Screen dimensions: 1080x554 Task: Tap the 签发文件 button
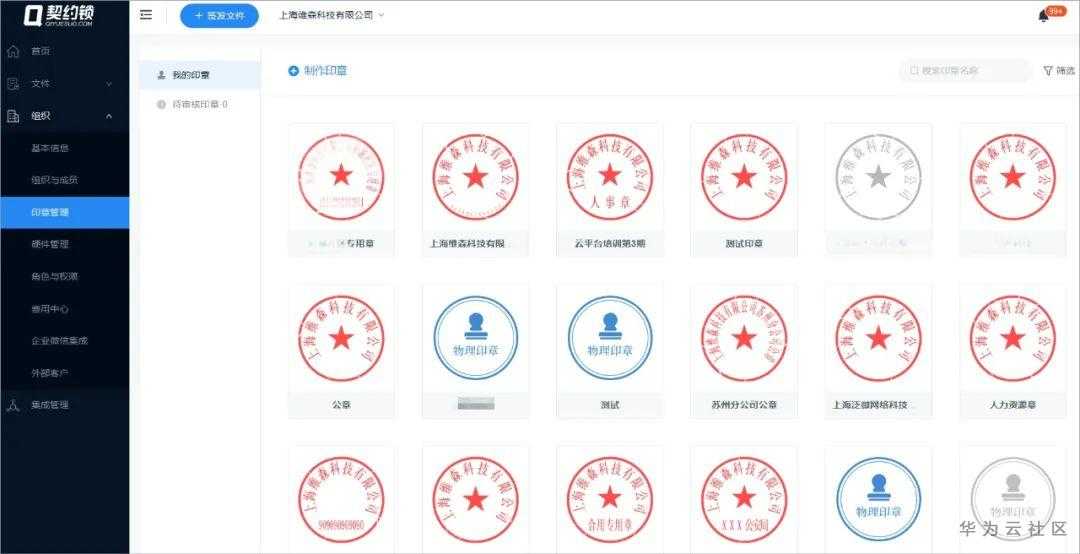(219, 16)
